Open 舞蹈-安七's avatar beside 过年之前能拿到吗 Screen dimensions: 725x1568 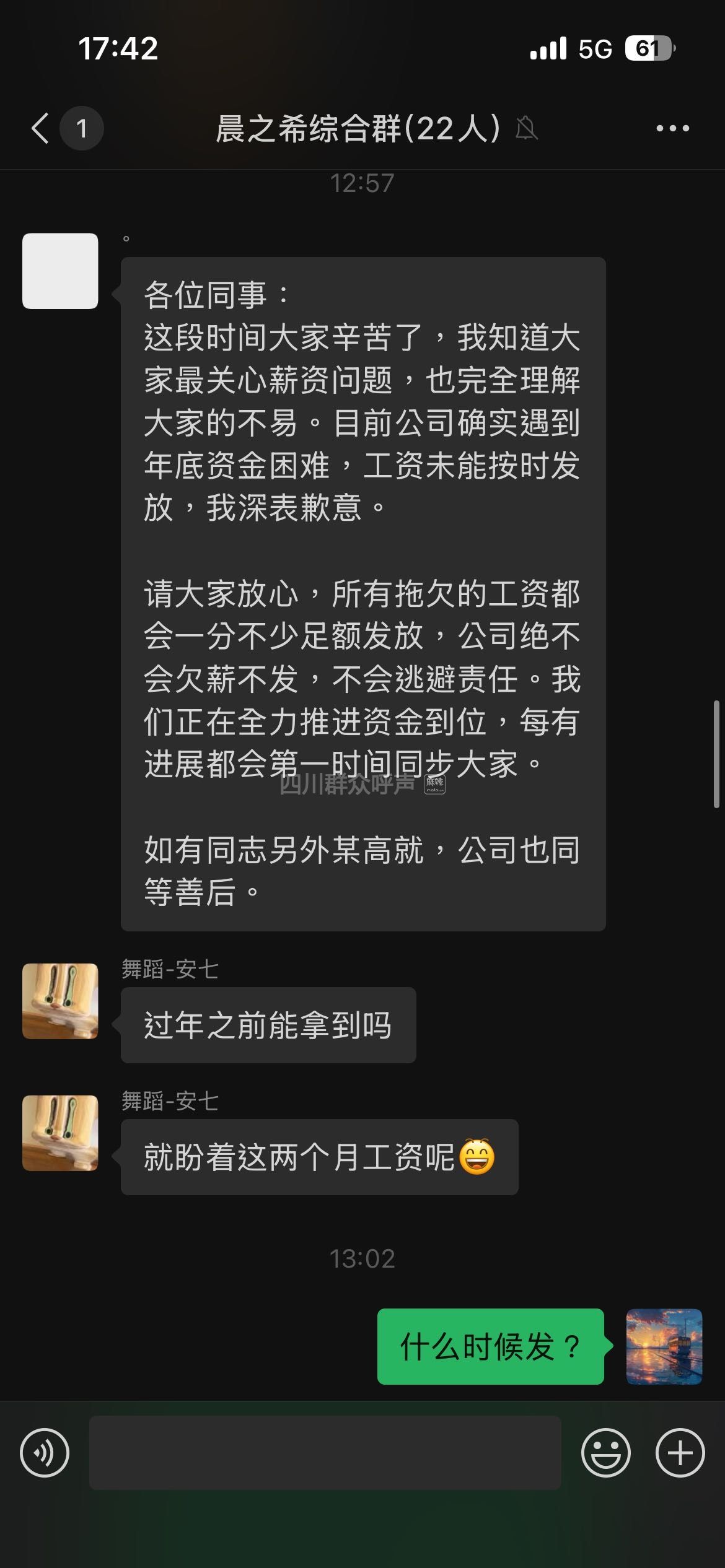pyautogui.click(x=60, y=1001)
